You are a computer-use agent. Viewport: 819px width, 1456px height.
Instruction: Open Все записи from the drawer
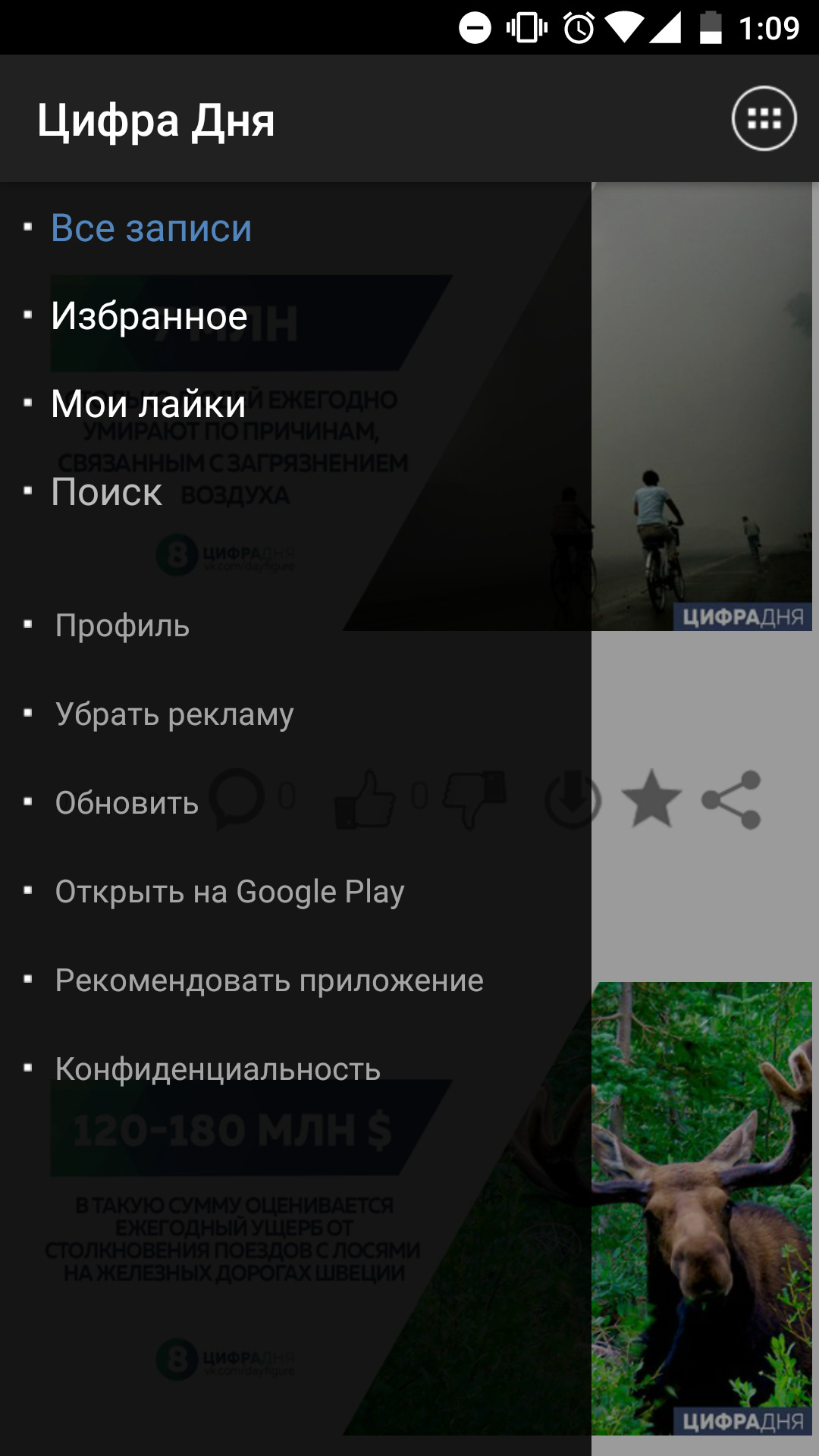149,229
